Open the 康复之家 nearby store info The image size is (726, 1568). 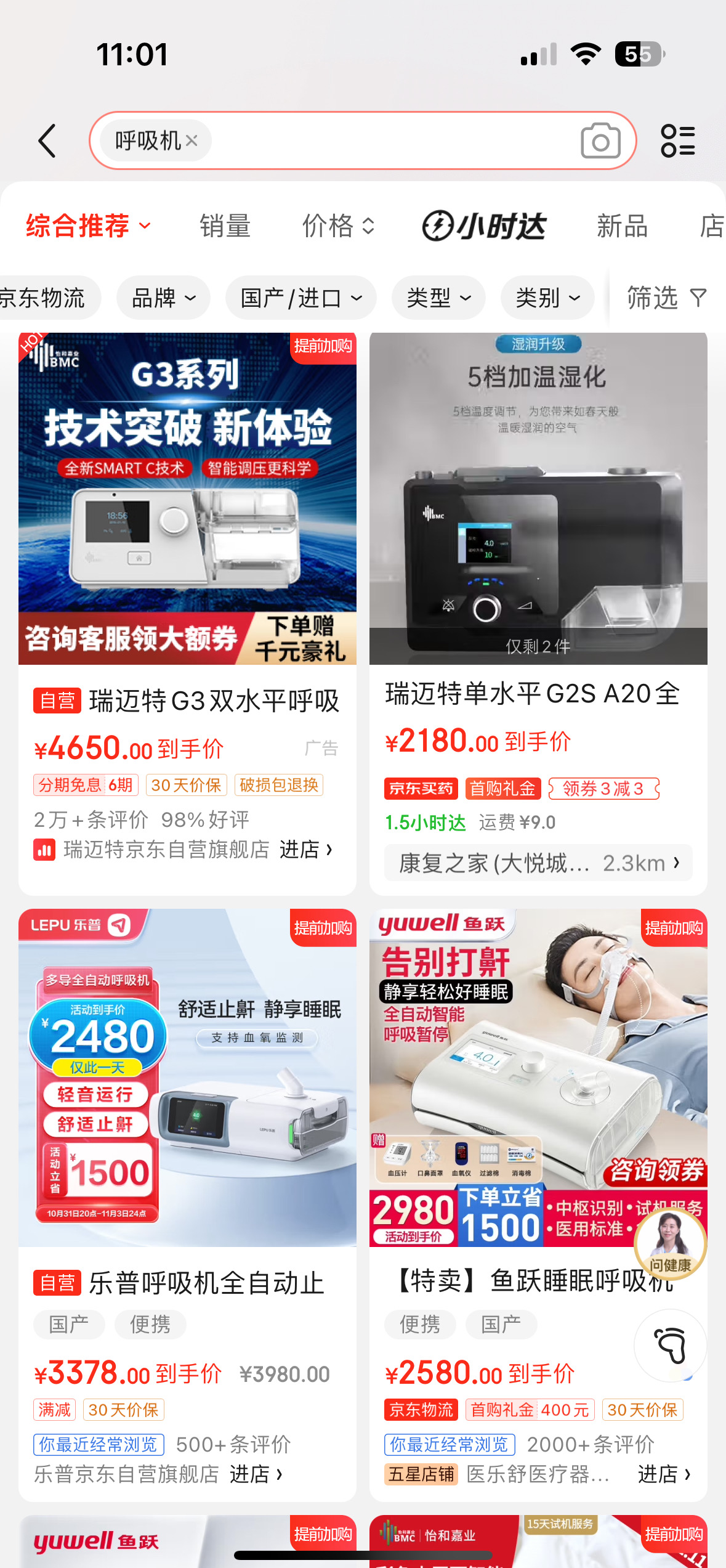[538, 863]
